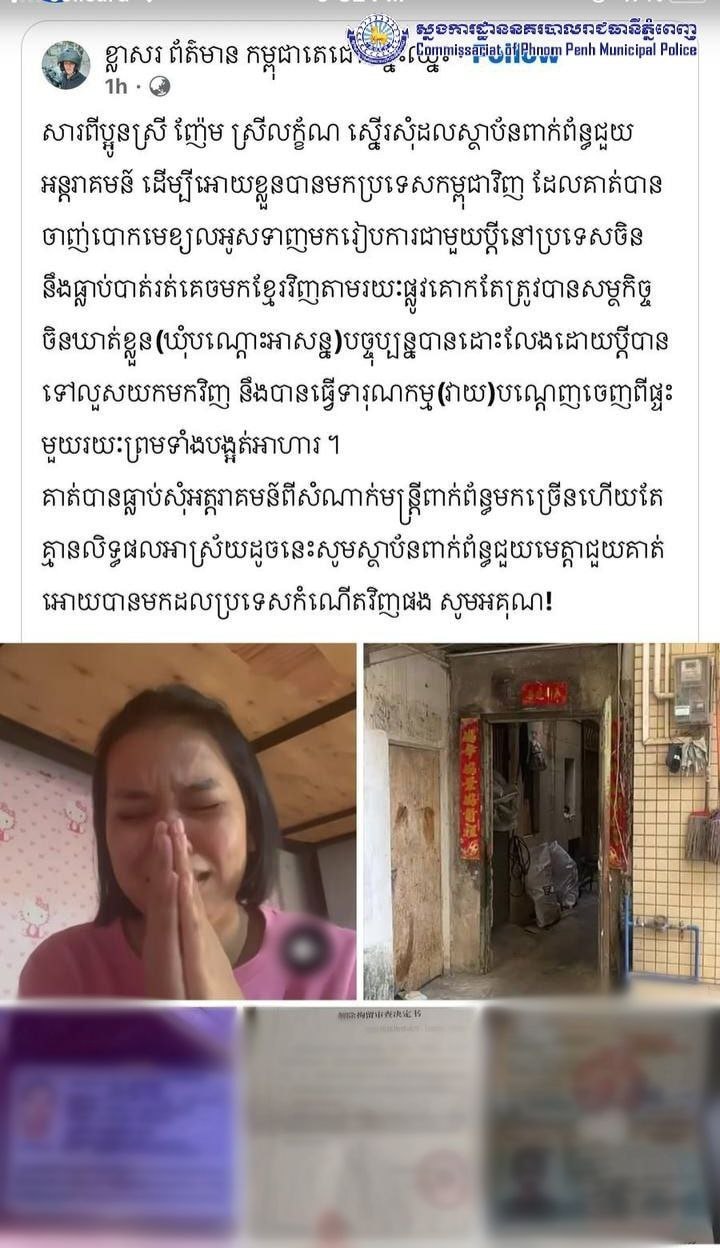720x1248 pixels.
Task: Follow the page that posted this
Action: tap(515, 54)
